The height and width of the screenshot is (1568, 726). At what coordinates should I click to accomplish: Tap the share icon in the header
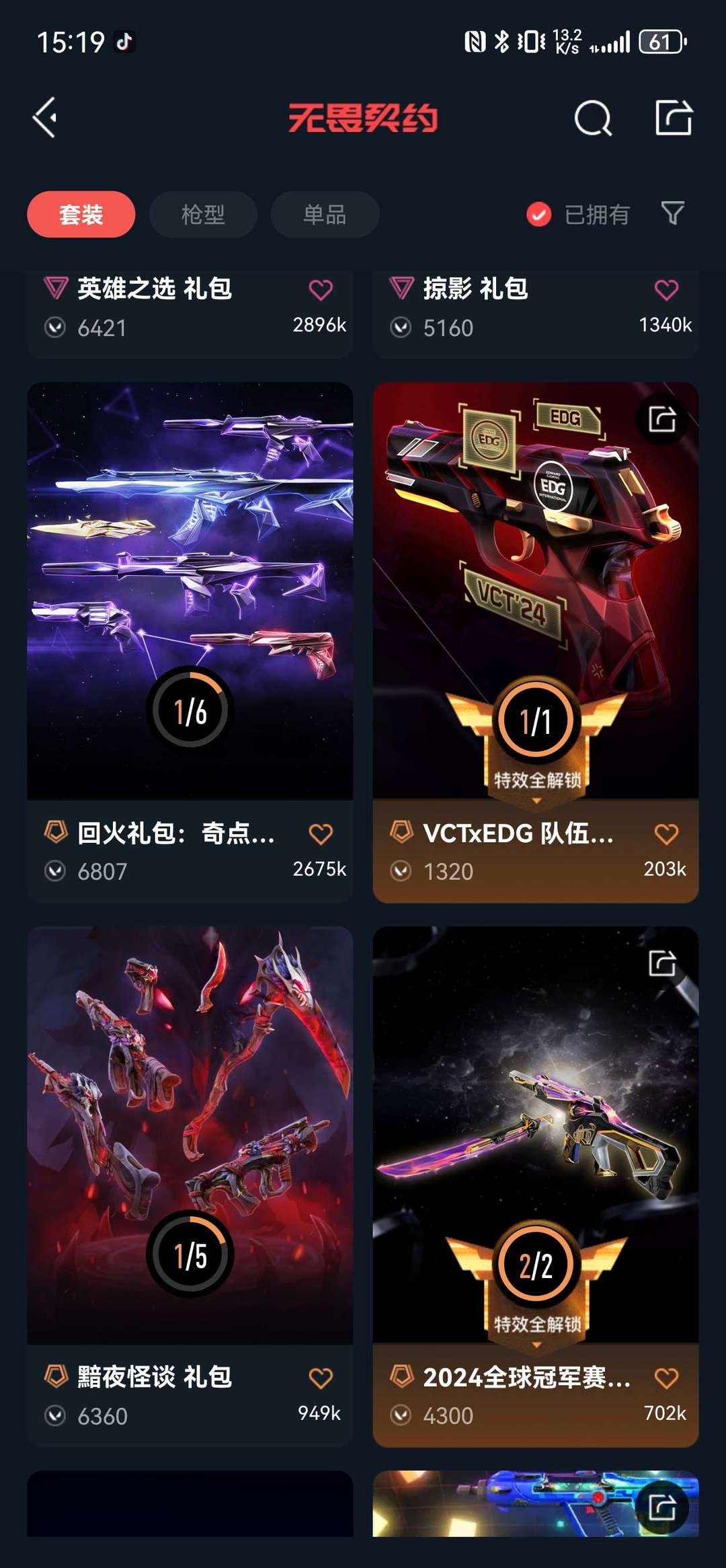click(x=674, y=118)
